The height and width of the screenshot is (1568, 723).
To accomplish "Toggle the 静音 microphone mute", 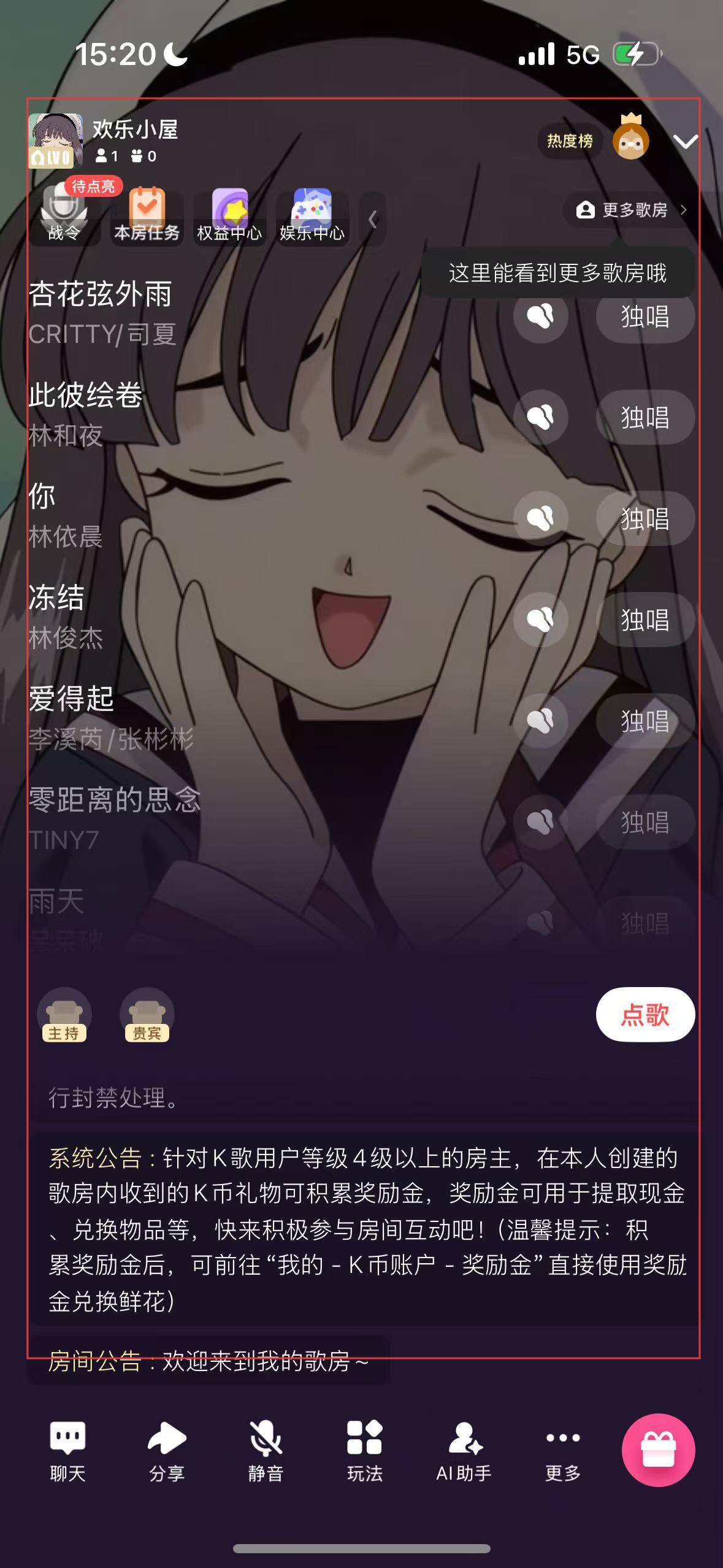I will tap(266, 1451).
